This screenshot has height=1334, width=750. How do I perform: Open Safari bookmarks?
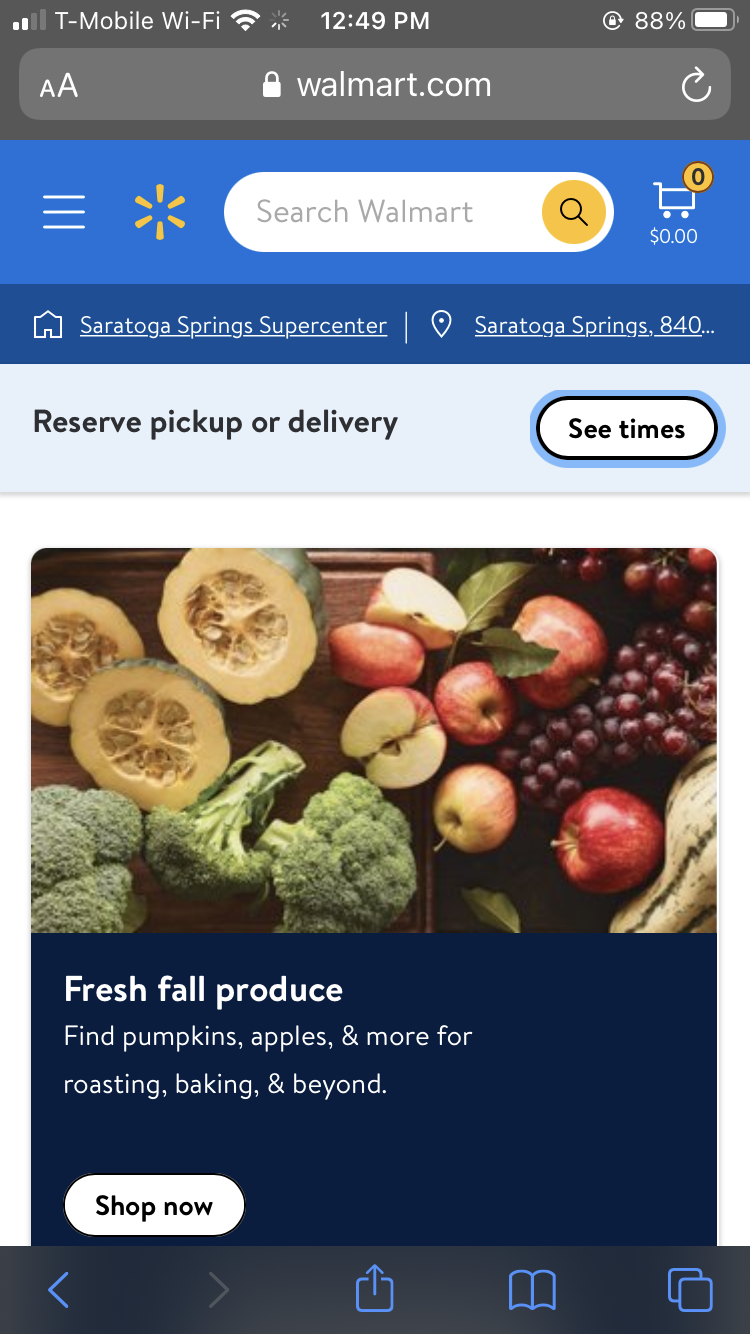click(532, 1290)
